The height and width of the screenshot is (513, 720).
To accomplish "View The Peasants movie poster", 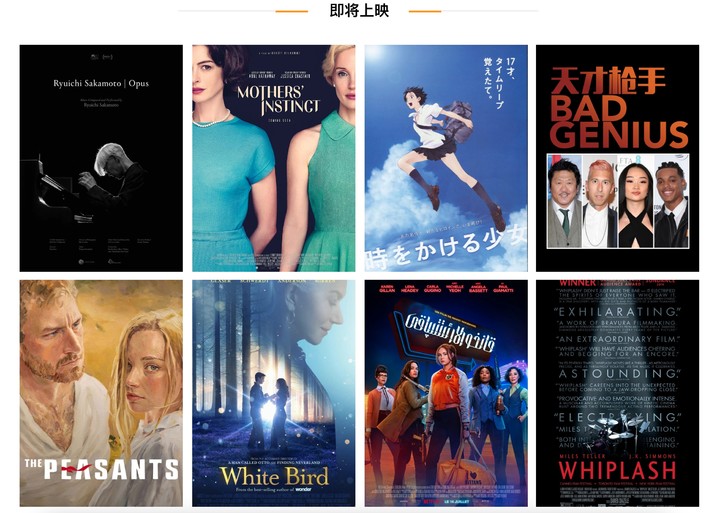I will pos(101,393).
